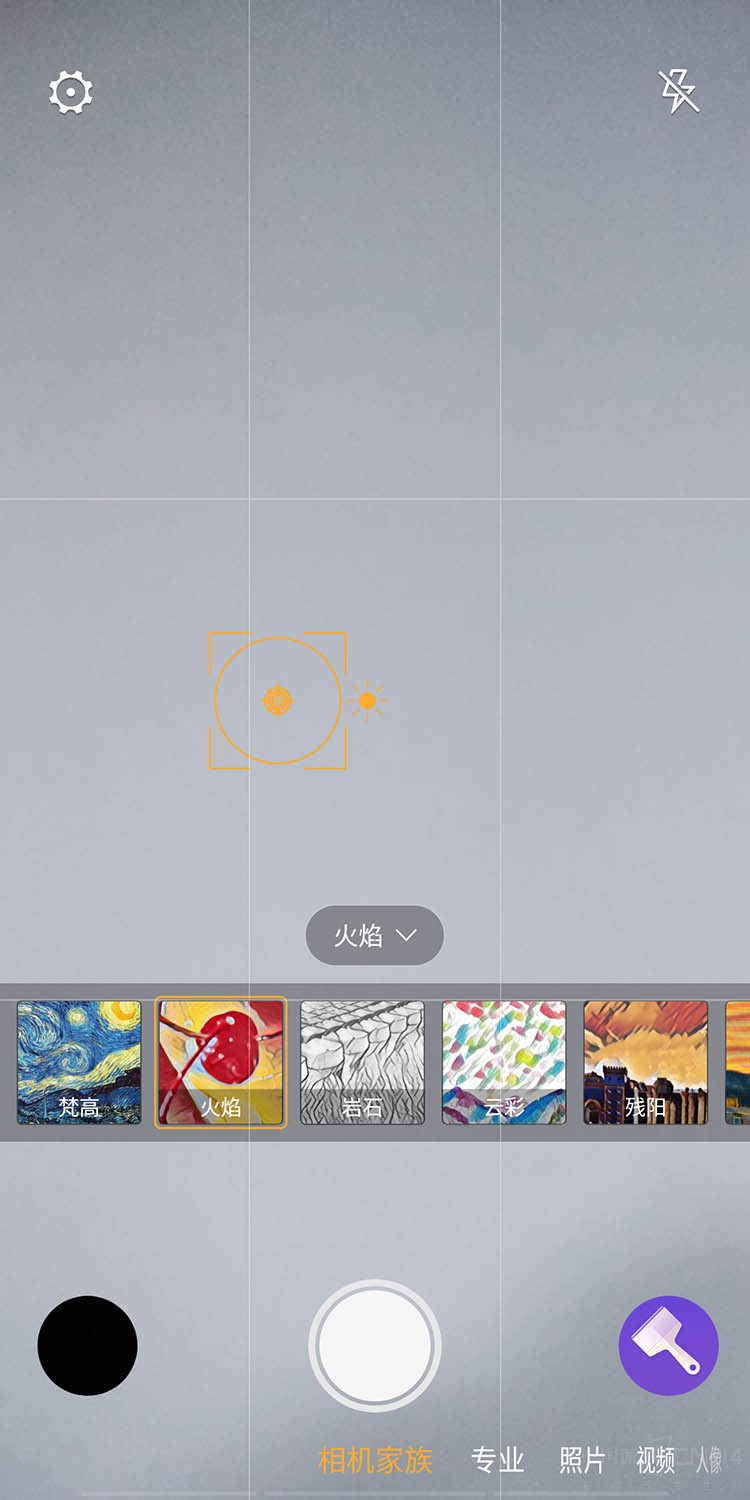This screenshot has width=750, height=1500.
Task: Select the 火焰 art filter
Action: [x=221, y=1062]
